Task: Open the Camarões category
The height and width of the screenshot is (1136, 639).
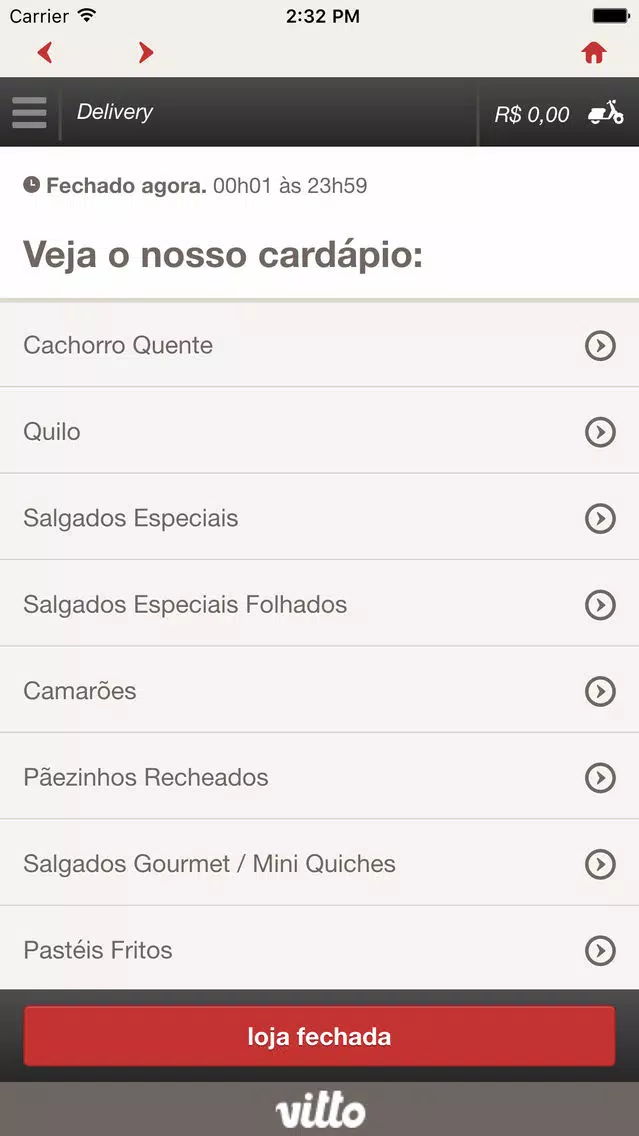Action: coord(320,690)
